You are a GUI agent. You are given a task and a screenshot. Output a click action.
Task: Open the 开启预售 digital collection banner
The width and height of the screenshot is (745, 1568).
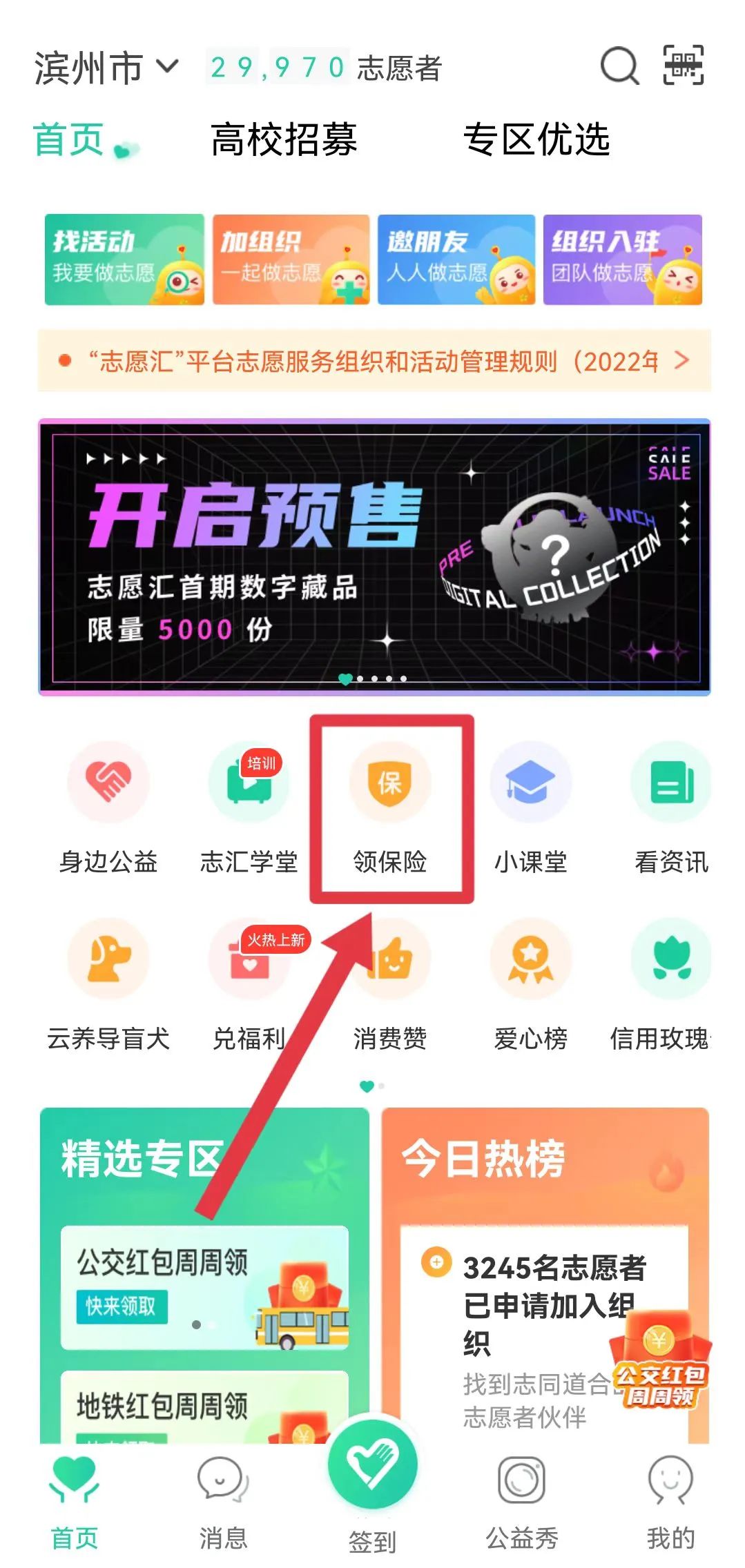coord(374,556)
